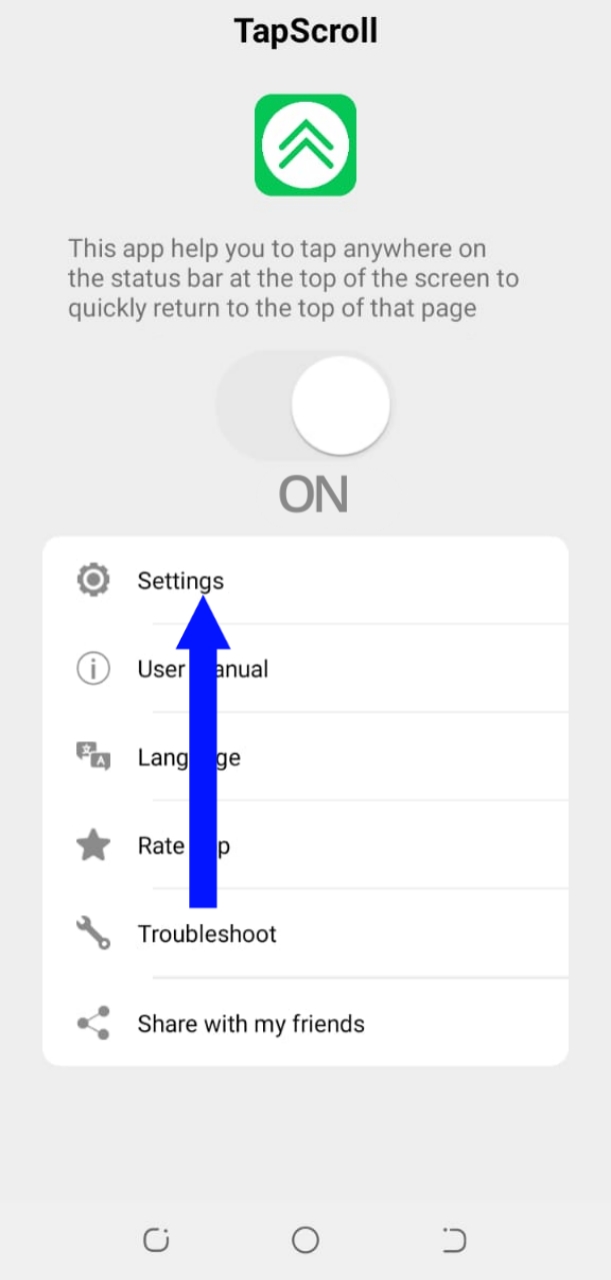Tap Share with my friends
611x1280 pixels.
point(305,1023)
